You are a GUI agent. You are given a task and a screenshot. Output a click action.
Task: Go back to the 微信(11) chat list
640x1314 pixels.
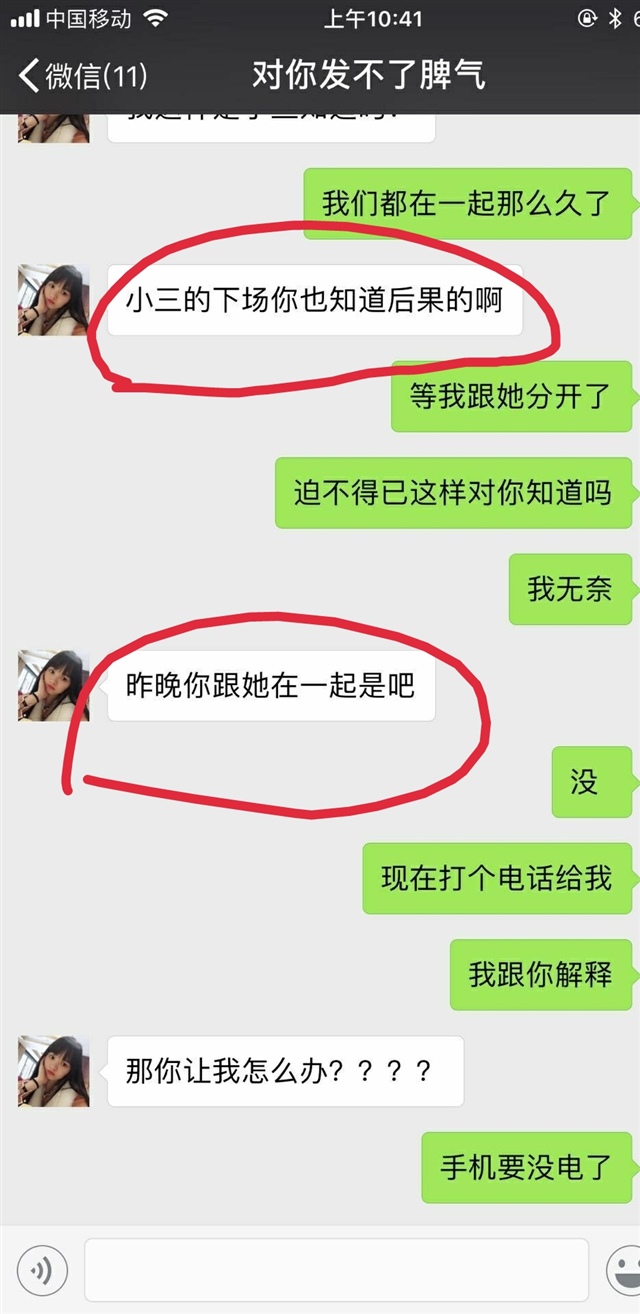click(82, 75)
